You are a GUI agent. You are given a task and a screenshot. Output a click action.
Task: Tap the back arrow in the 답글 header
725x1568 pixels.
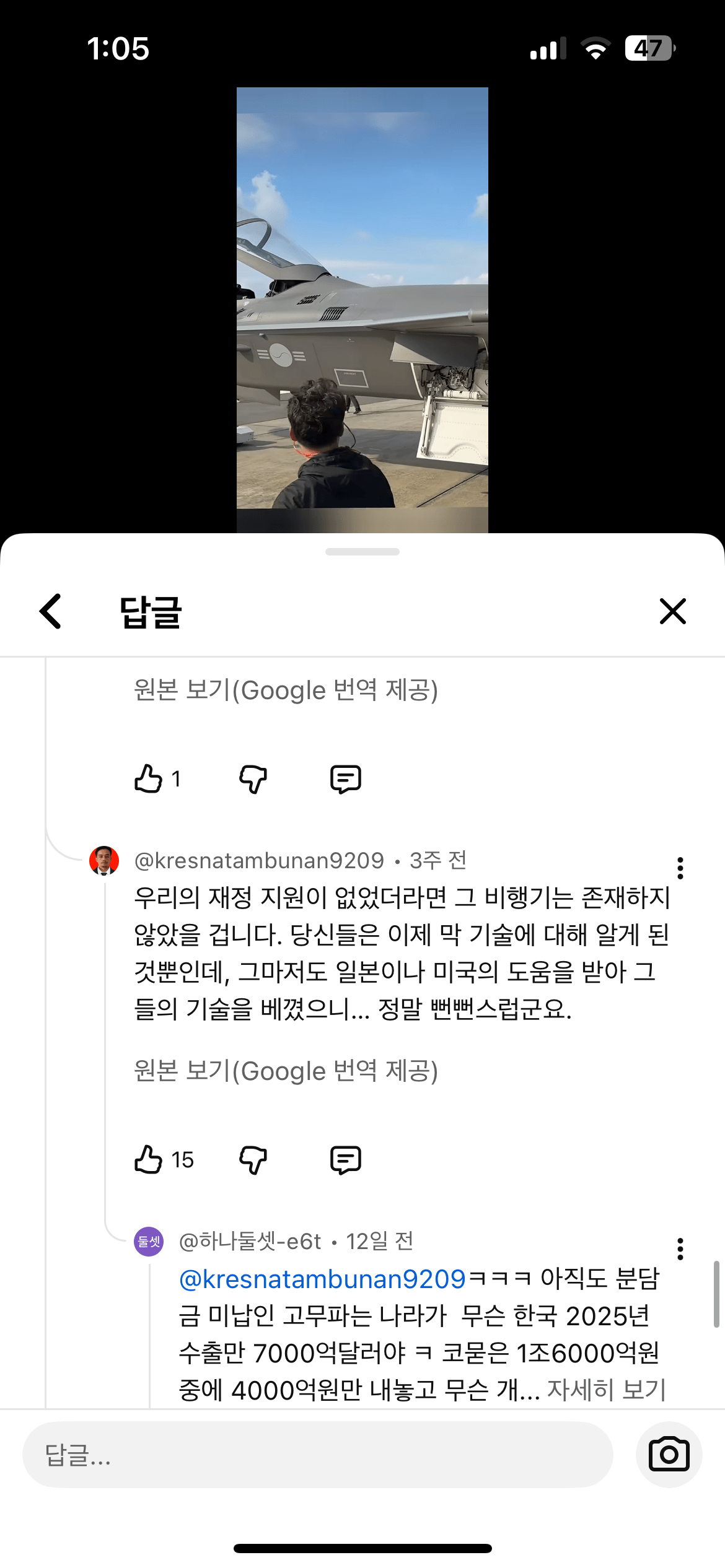[x=48, y=611]
